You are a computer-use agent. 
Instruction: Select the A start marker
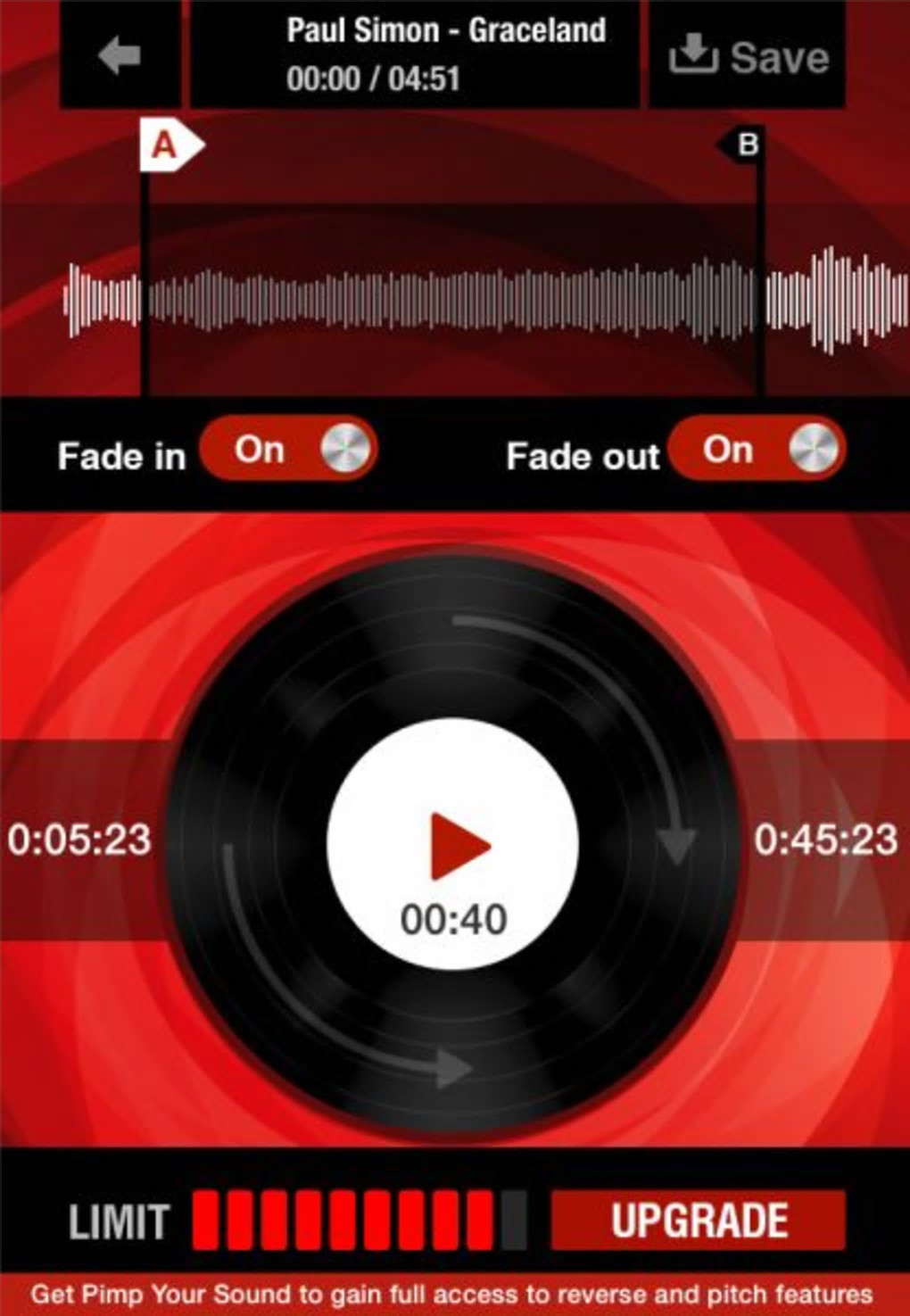[x=168, y=145]
